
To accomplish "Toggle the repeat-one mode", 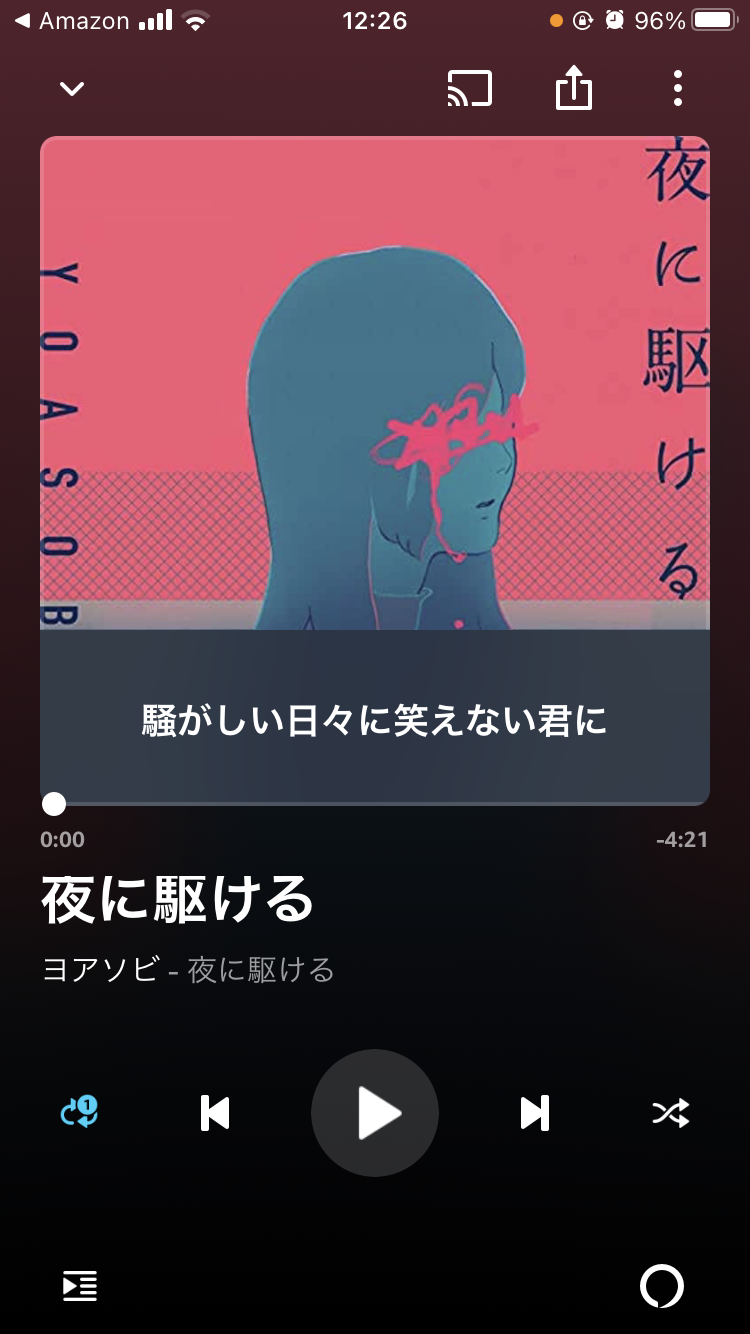I will pyautogui.click(x=80, y=1112).
